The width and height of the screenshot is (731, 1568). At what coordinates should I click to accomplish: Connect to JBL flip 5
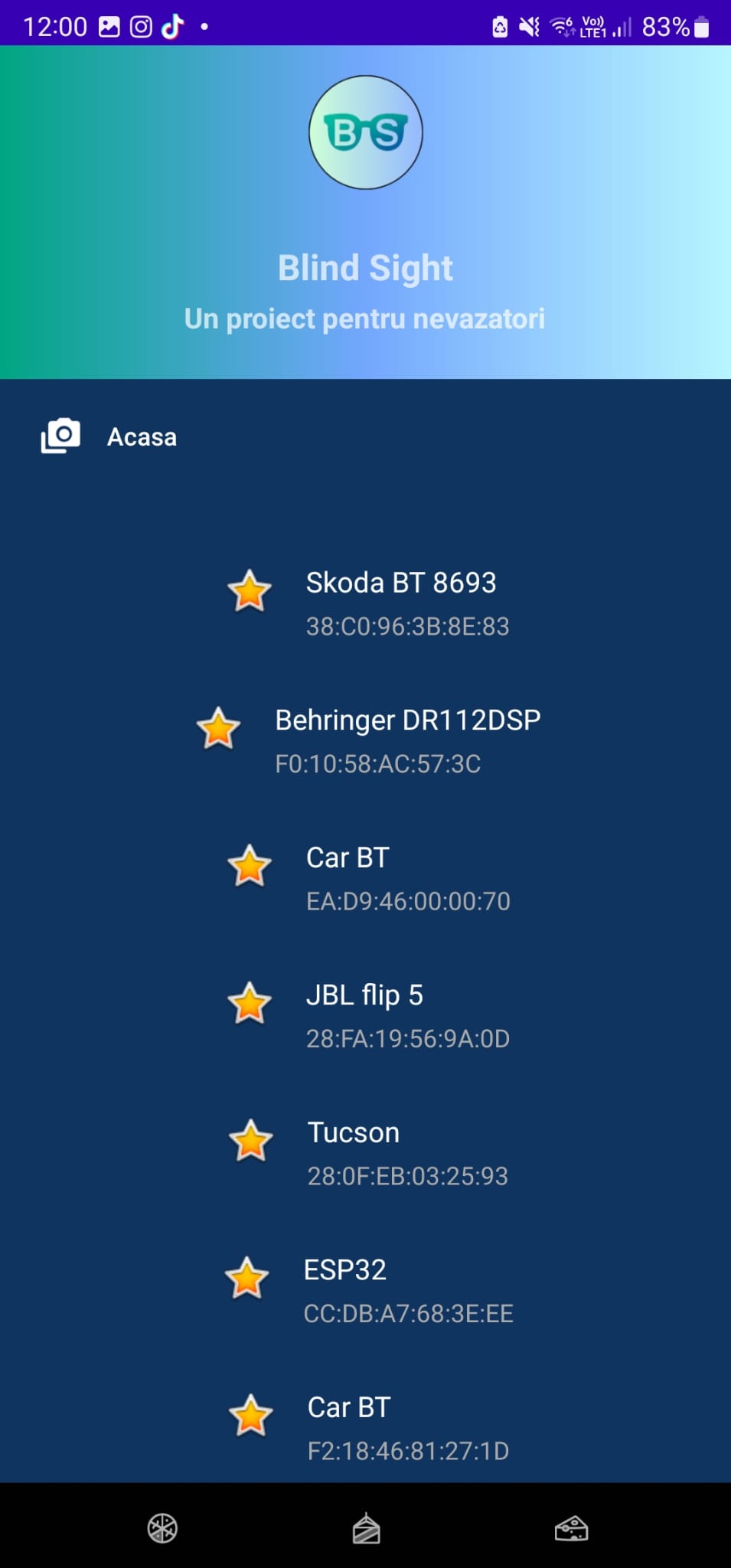(x=366, y=1015)
